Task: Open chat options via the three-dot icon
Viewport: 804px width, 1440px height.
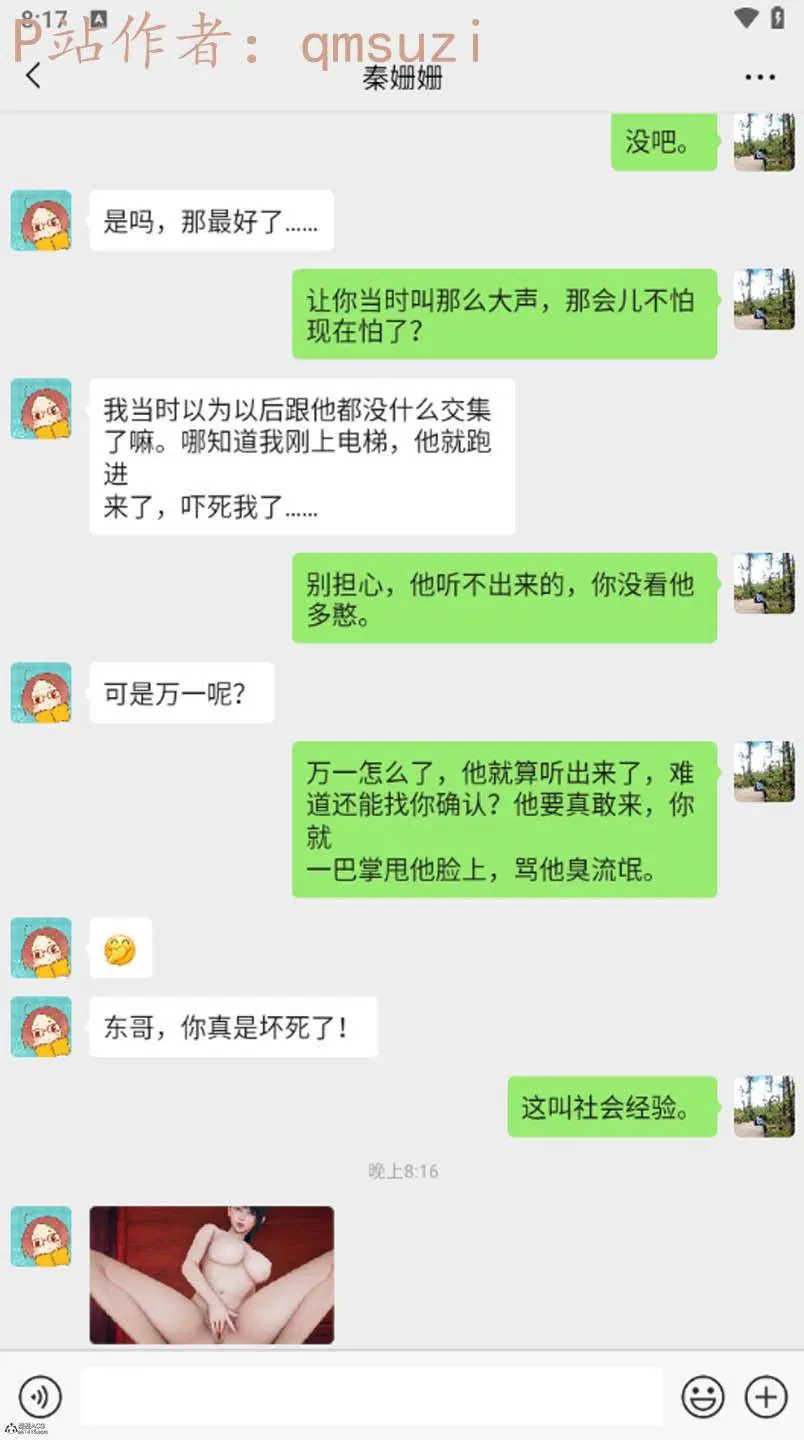Action: [760, 76]
